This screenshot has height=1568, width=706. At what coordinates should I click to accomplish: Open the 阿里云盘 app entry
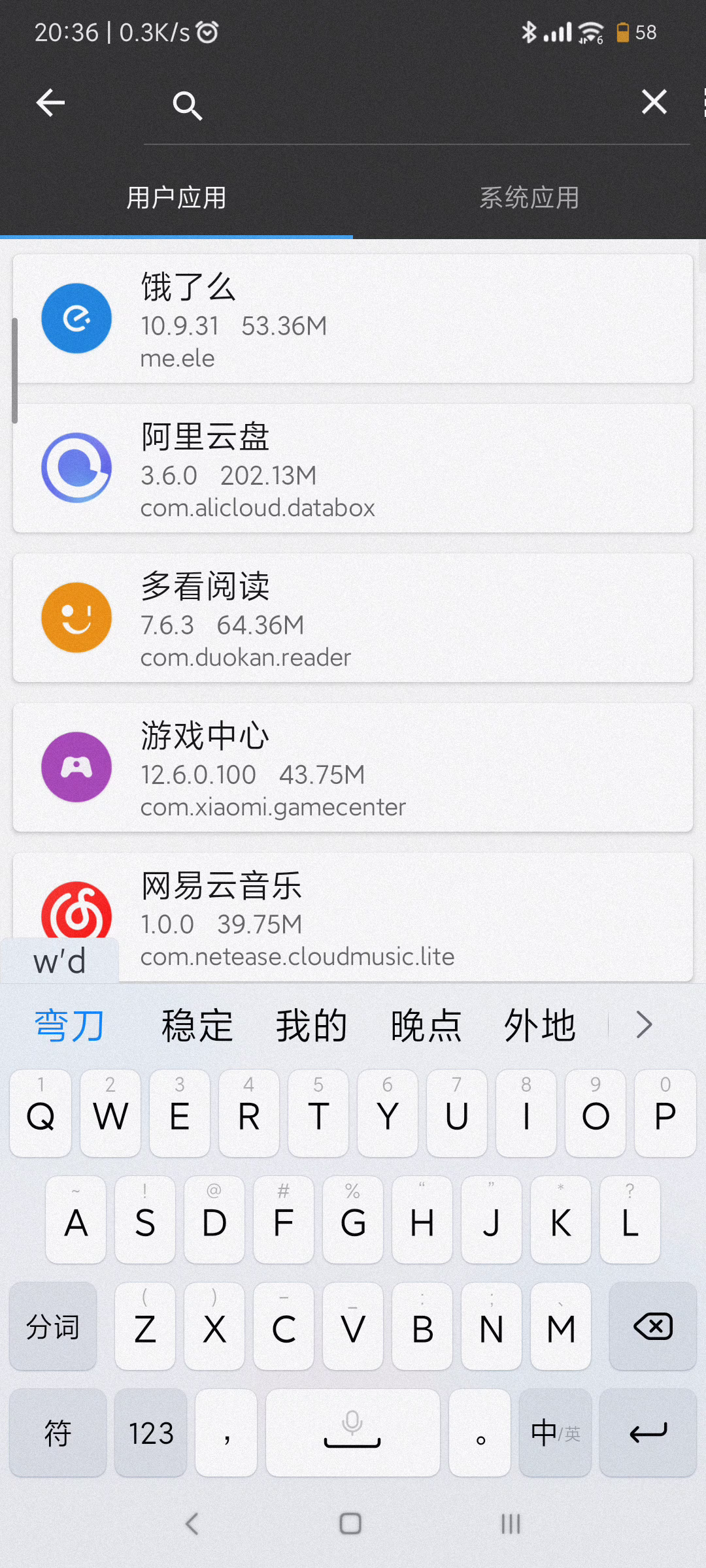click(x=353, y=468)
